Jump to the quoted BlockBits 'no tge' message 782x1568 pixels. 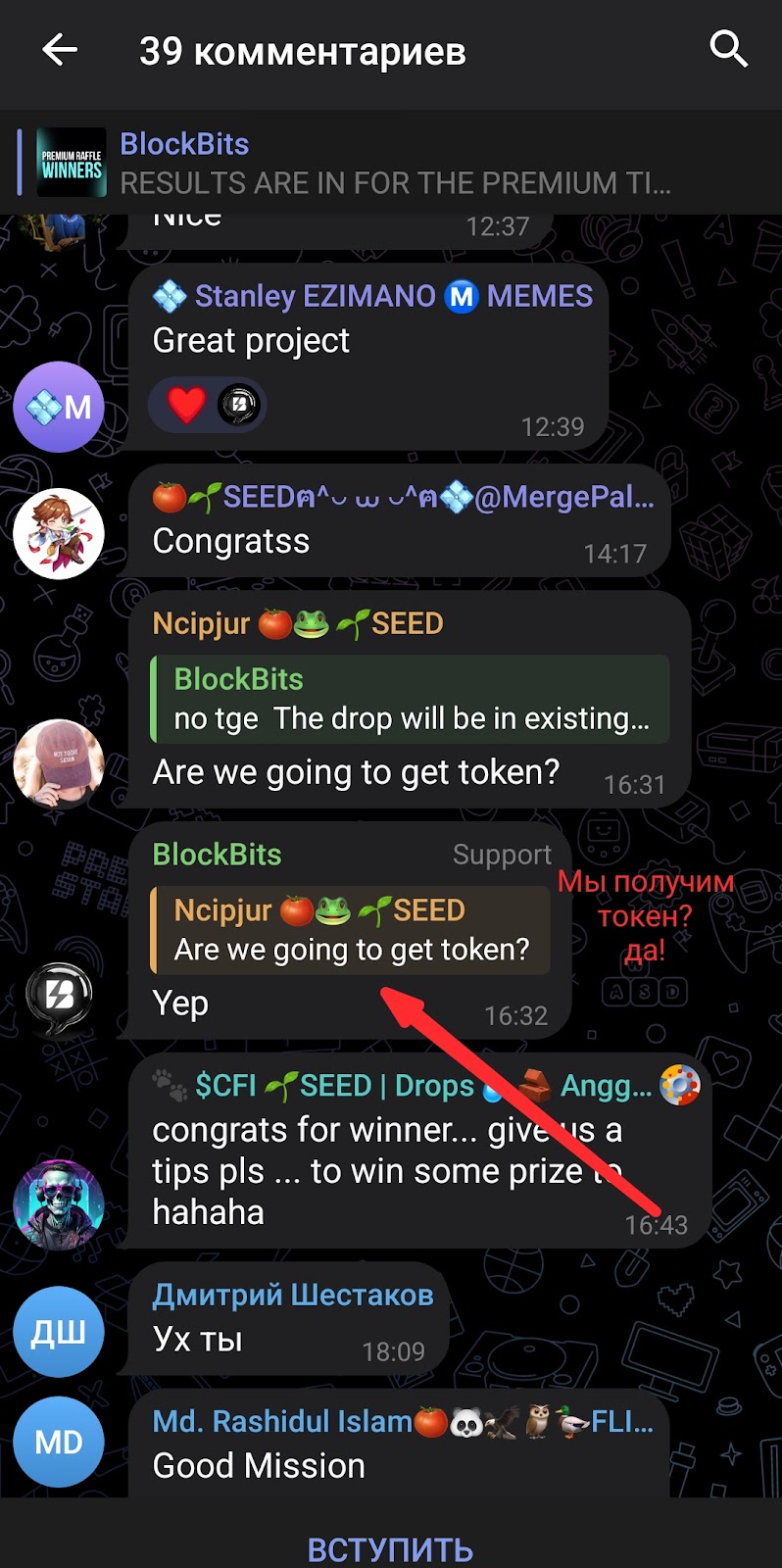pos(410,700)
